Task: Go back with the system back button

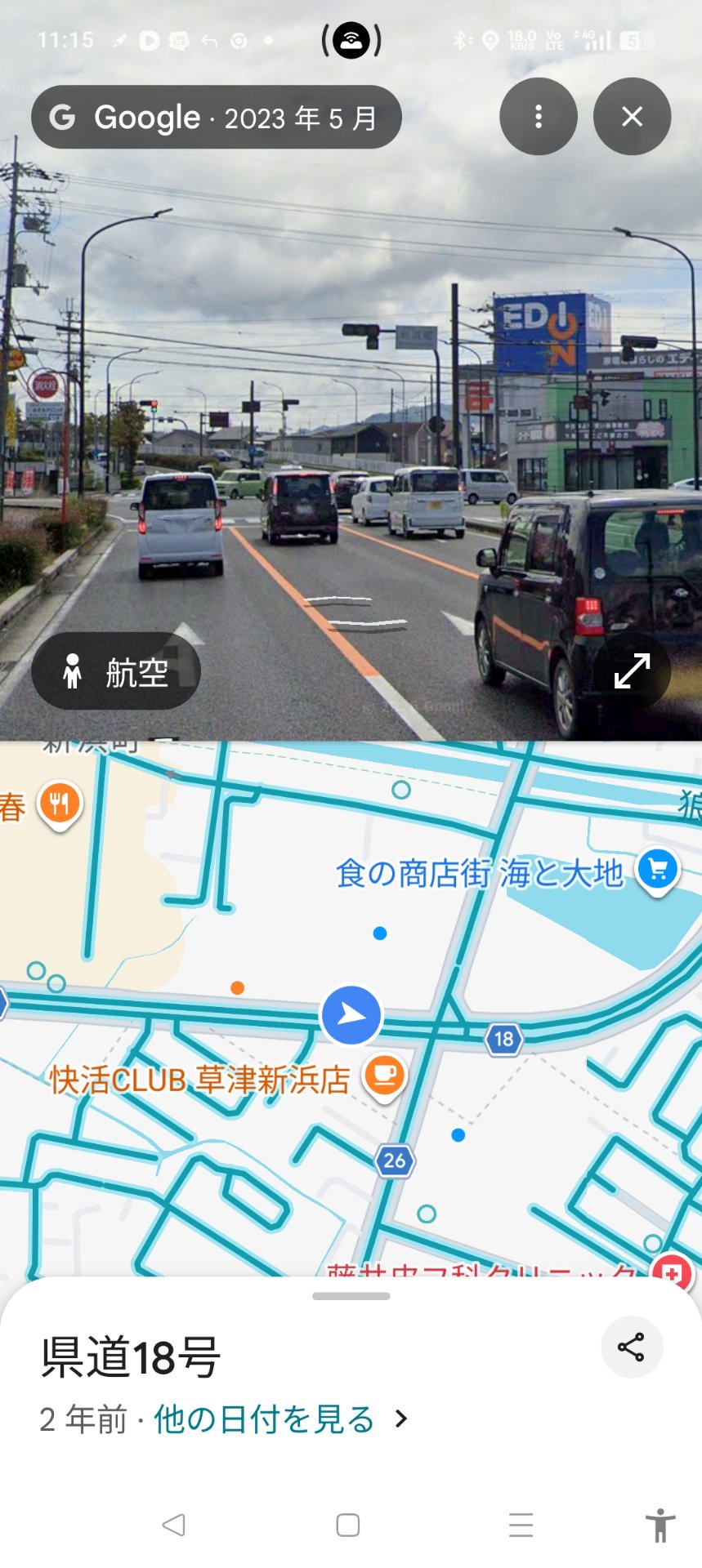Action: pyautogui.click(x=174, y=1525)
